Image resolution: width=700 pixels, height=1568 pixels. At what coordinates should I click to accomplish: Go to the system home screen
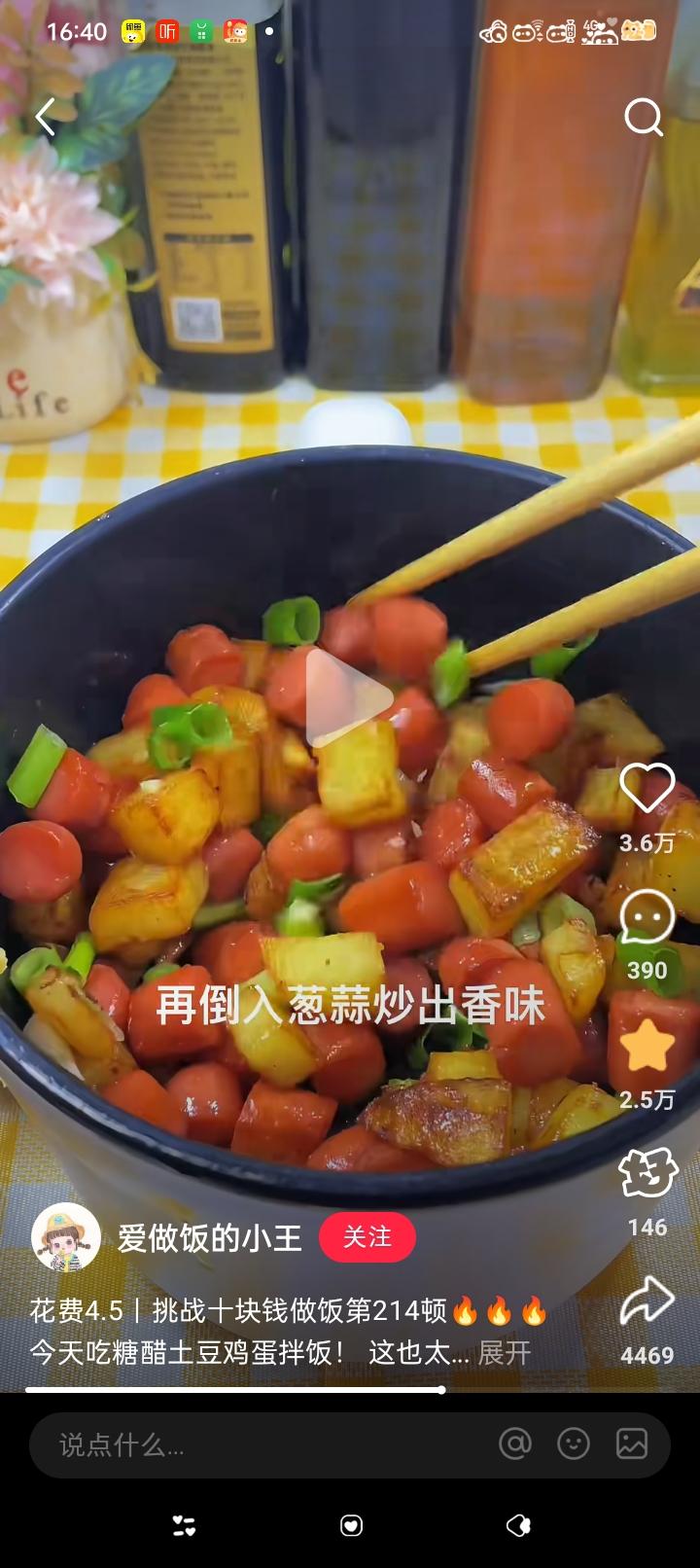click(351, 1526)
